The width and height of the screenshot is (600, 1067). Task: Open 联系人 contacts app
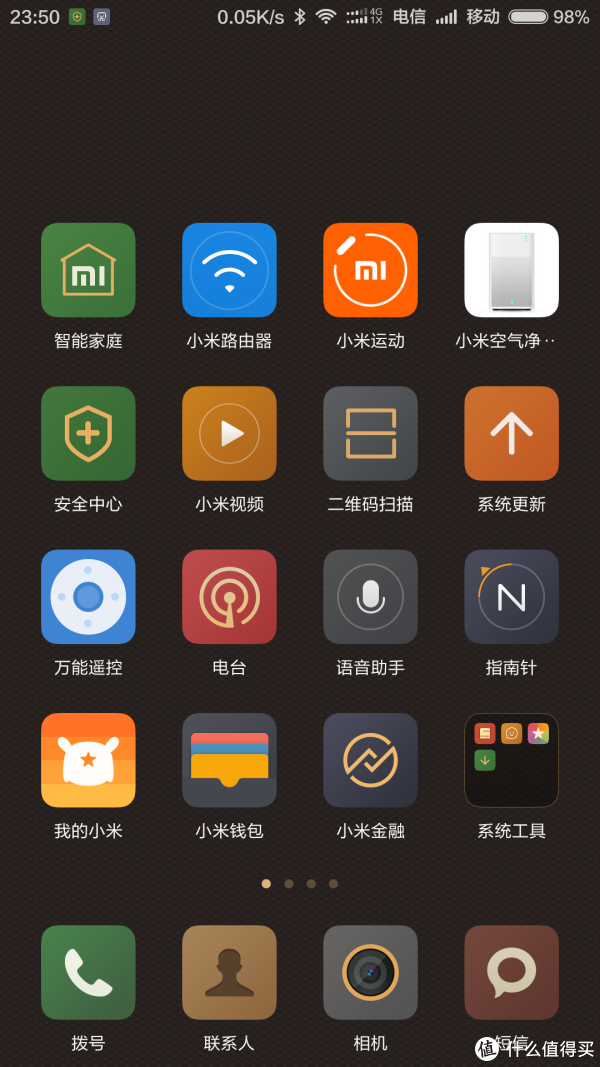tap(229, 972)
